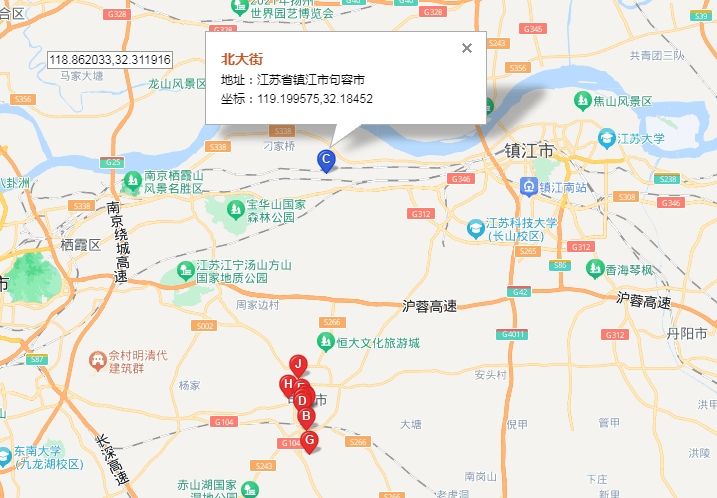This screenshot has height=498, width=717.
Task: Select the red marker G
Action: click(x=309, y=440)
